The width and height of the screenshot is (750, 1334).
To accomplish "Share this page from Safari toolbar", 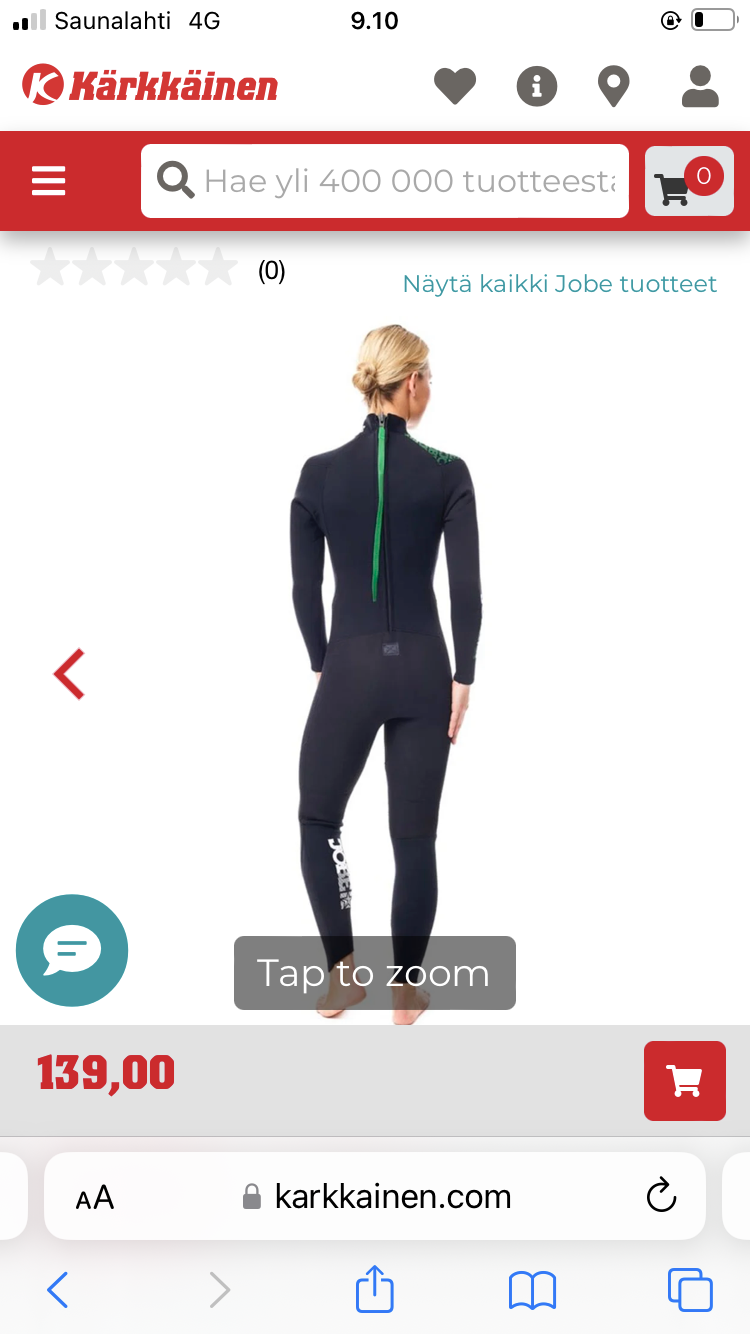I will pyautogui.click(x=375, y=1289).
